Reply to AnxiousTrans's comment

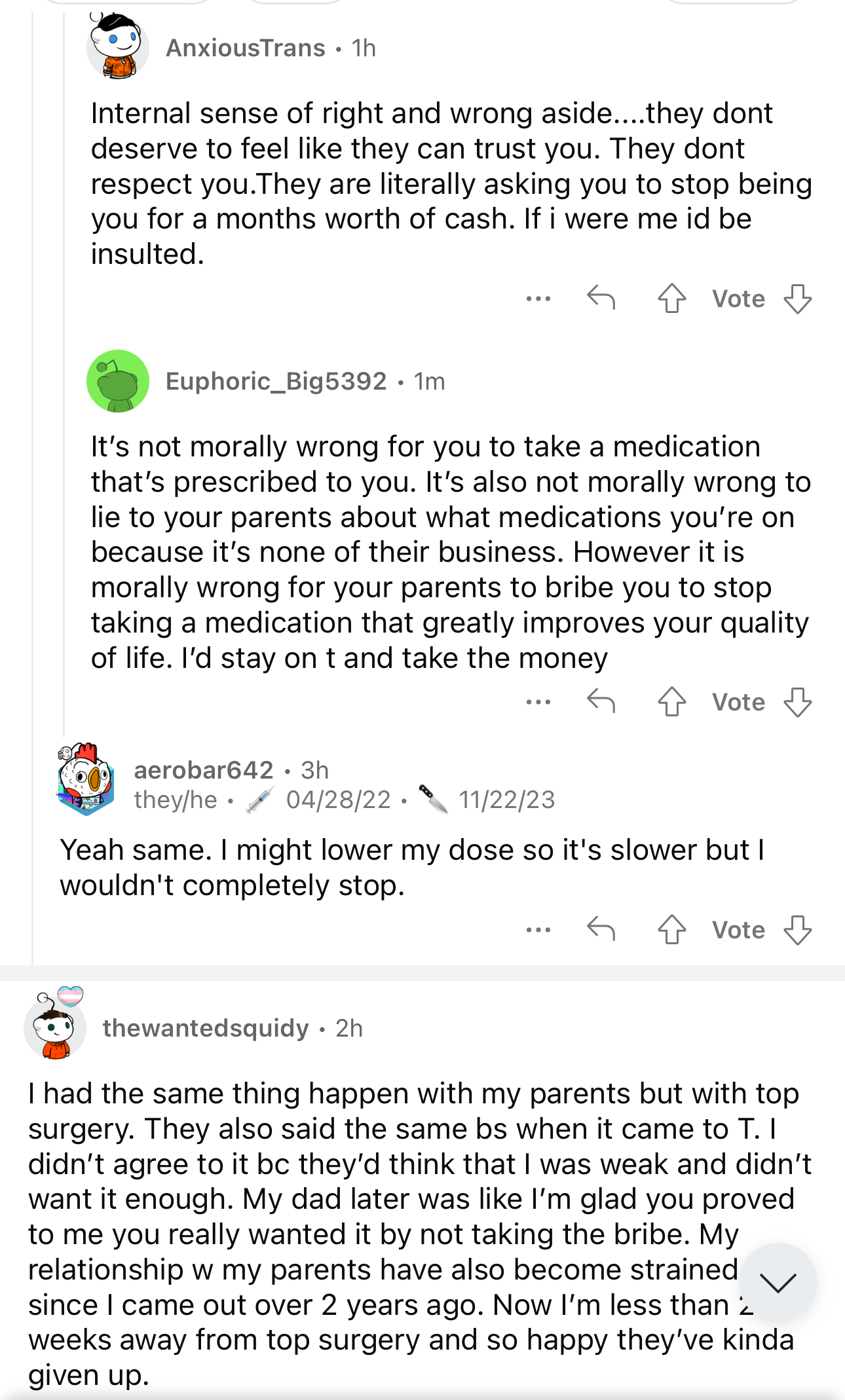coord(601,299)
